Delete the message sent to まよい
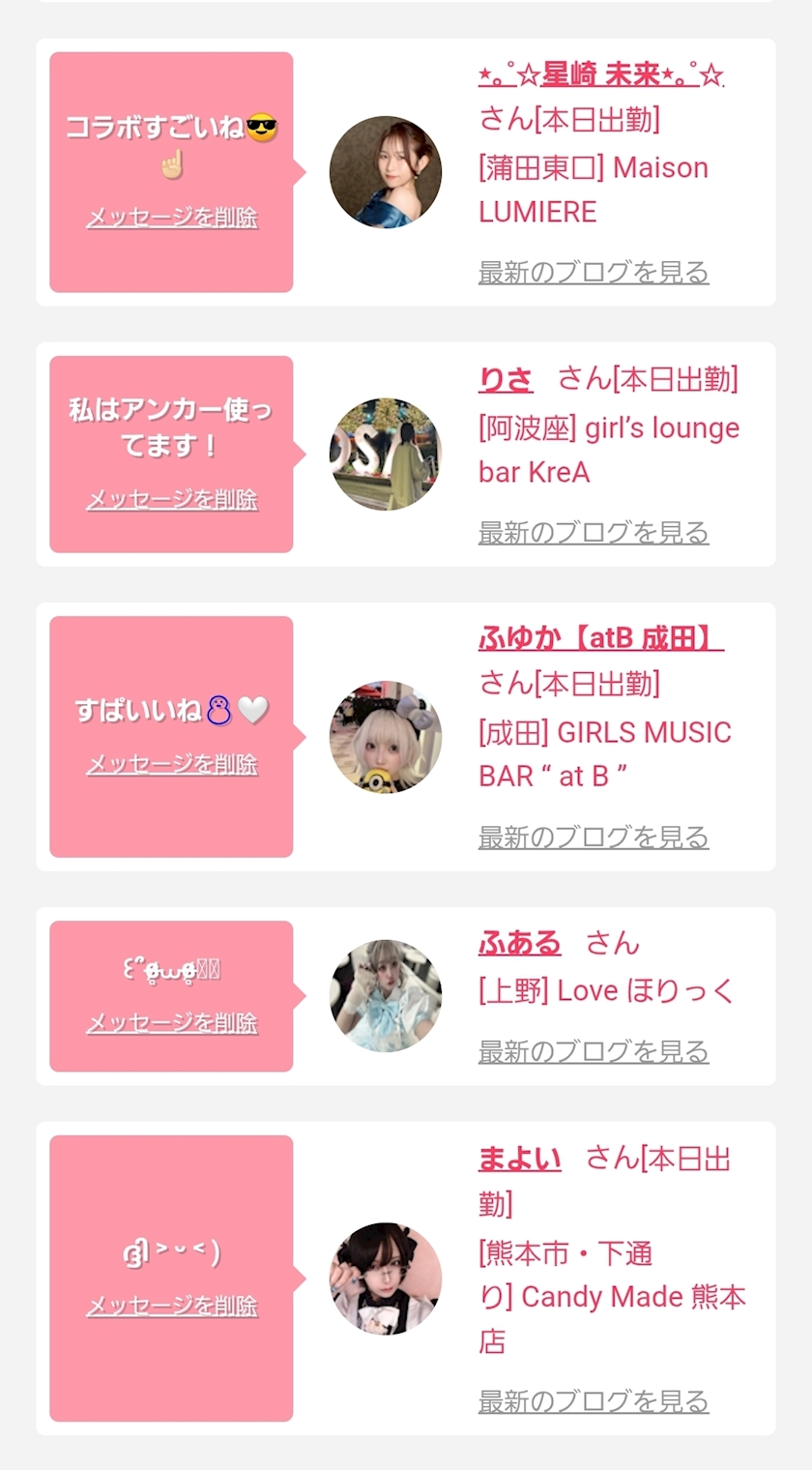The image size is (812, 1470). coord(172,1306)
